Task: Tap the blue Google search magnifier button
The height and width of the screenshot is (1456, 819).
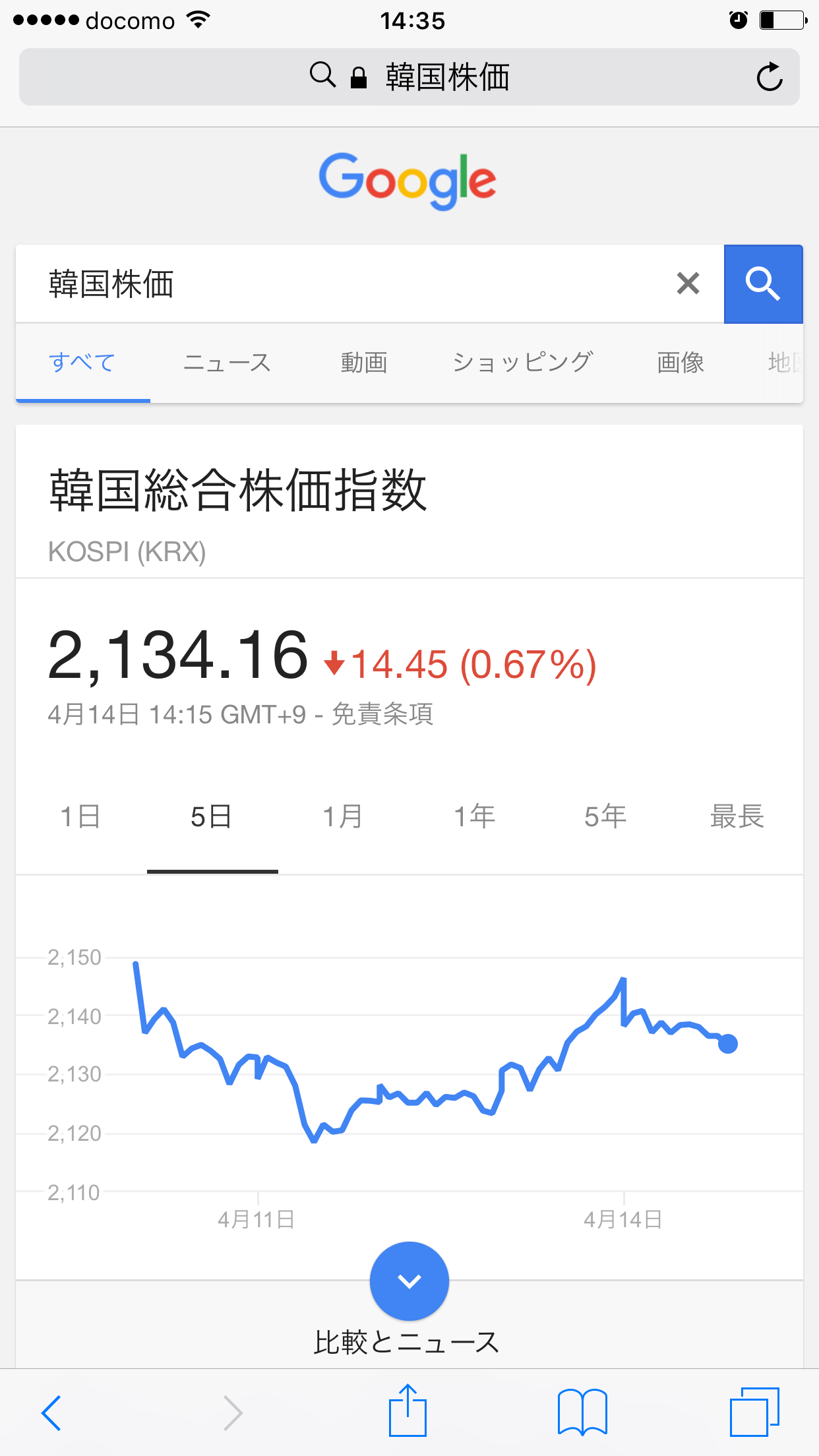Action: 763,284
